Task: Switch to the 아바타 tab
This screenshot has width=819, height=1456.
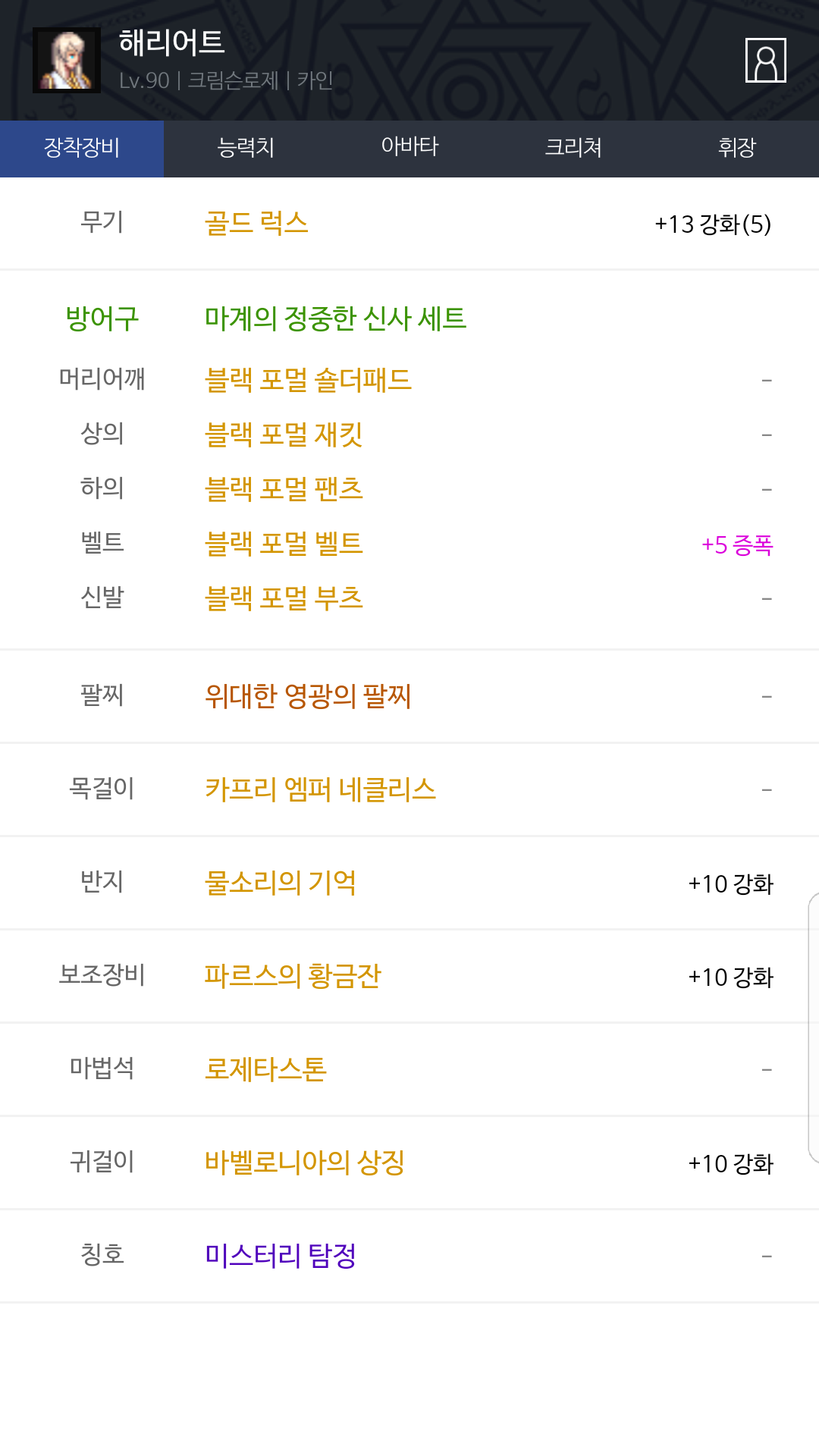Action: (409, 149)
